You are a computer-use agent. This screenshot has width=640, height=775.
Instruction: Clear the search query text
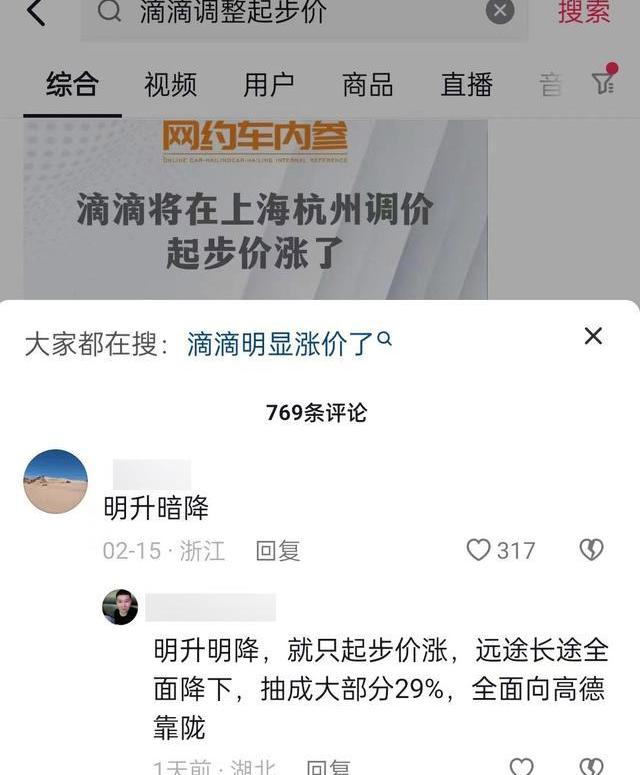[500, 13]
